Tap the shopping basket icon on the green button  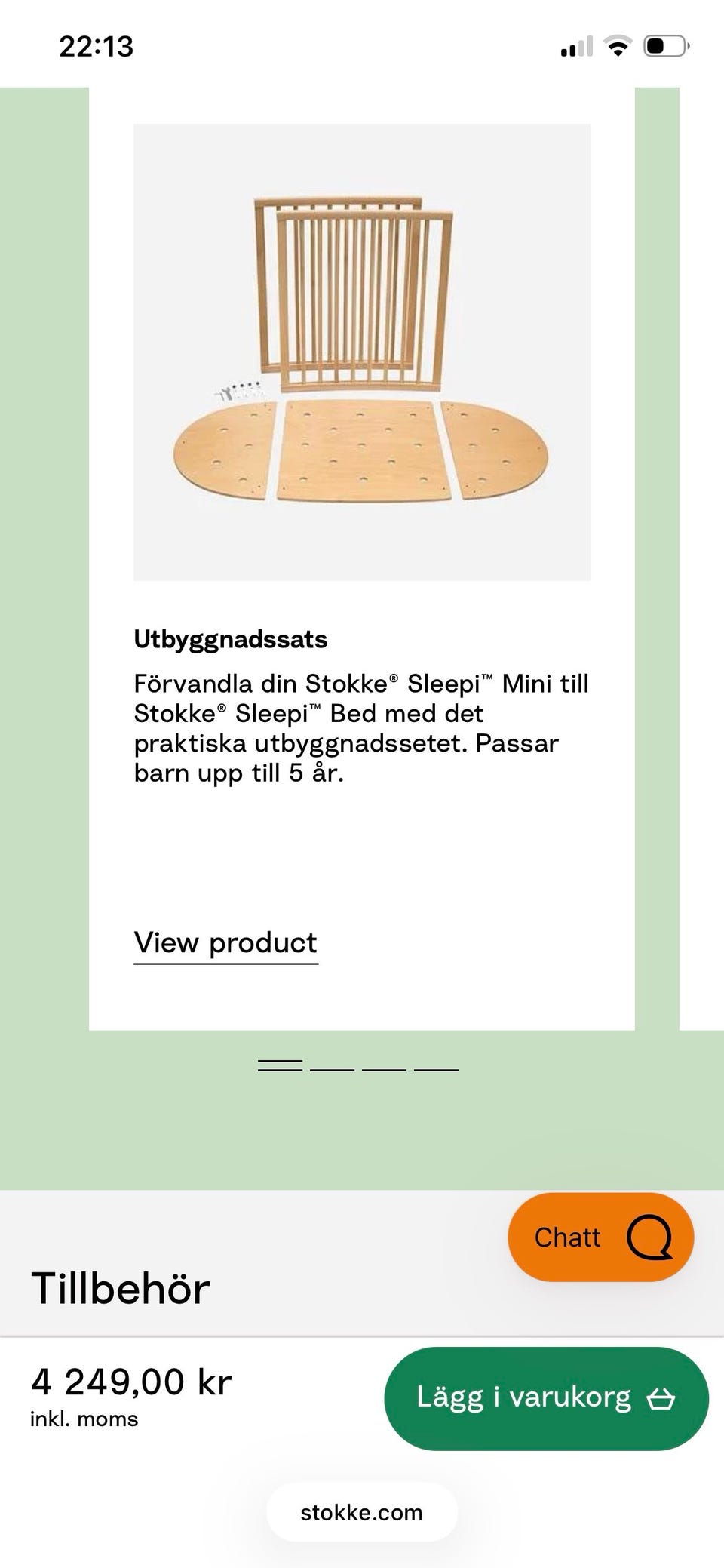(x=659, y=1397)
